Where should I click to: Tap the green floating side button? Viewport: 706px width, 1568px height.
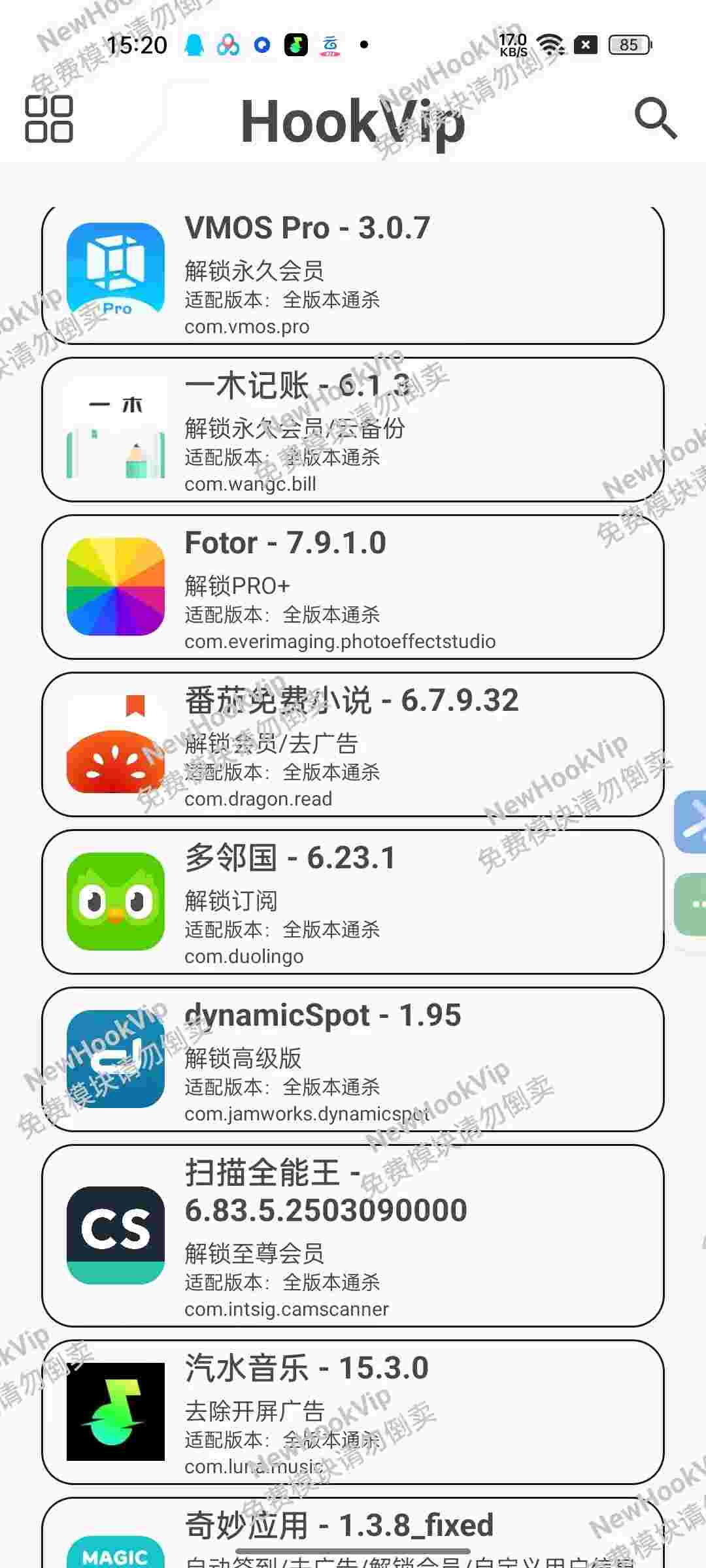point(690,904)
